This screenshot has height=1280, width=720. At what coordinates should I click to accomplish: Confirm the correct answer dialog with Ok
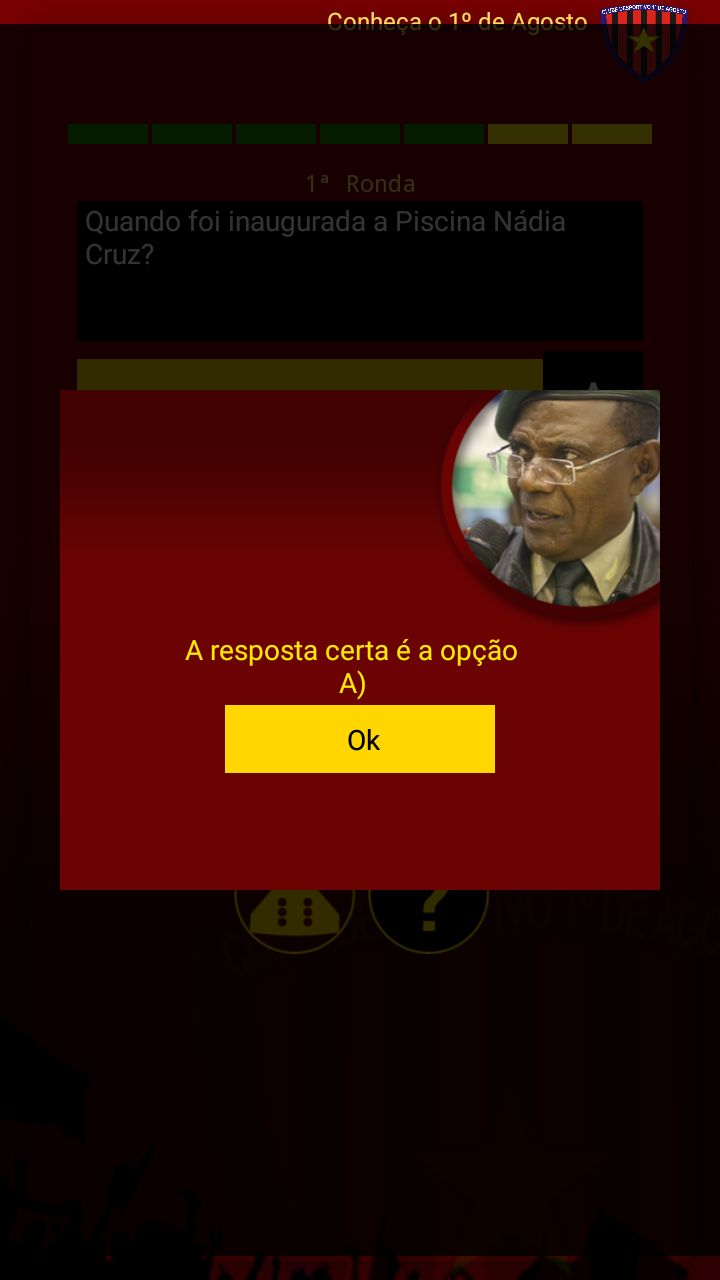[x=360, y=739]
